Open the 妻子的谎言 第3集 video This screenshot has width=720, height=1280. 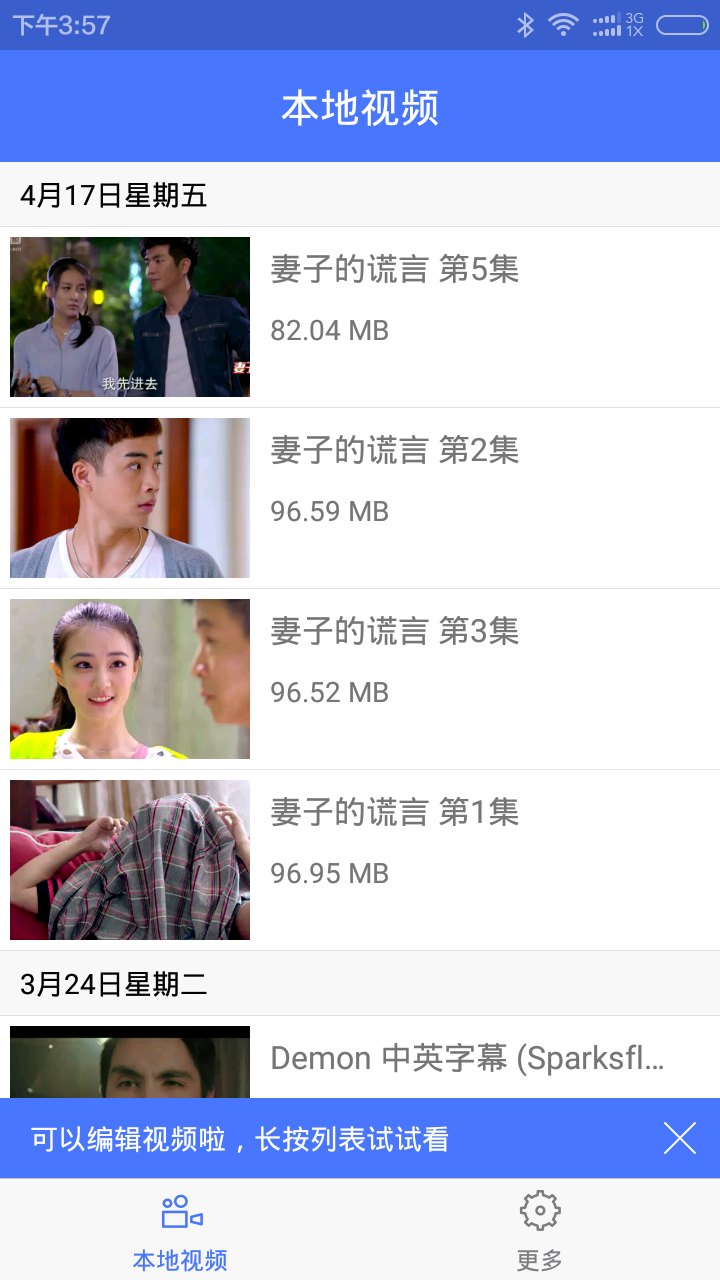tap(360, 679)
